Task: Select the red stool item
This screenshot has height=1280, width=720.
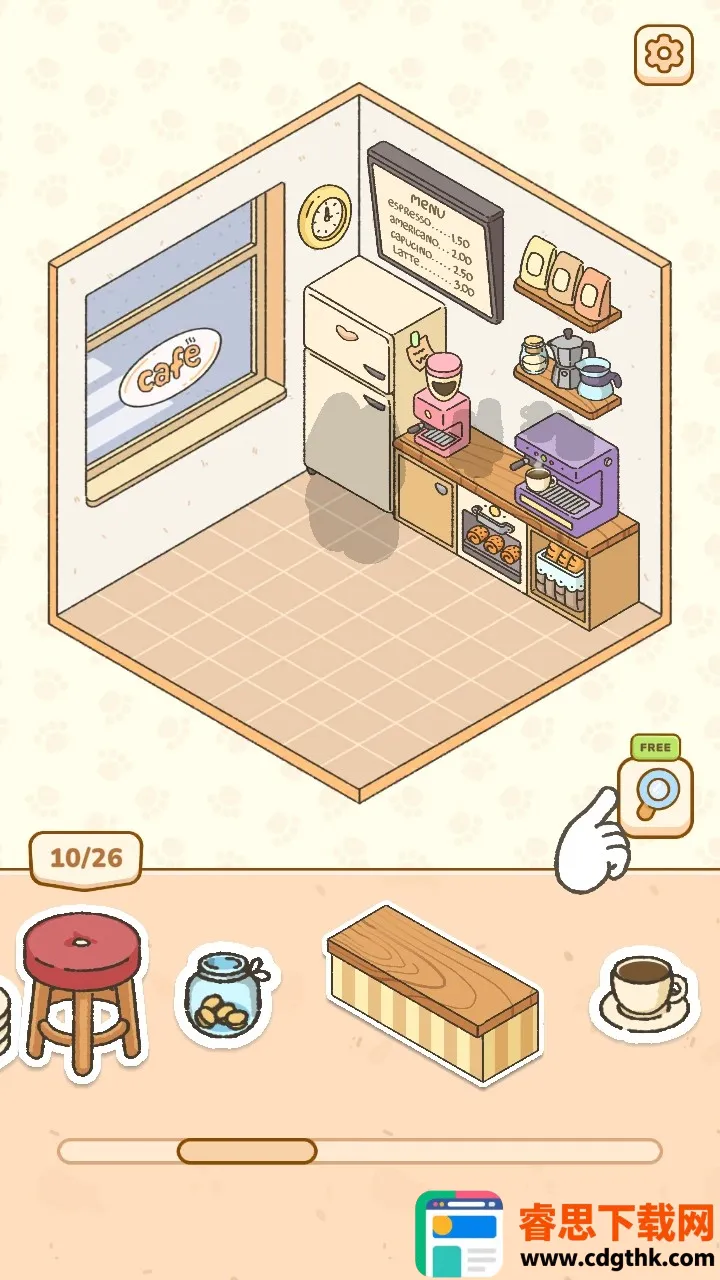Action: pos(82,988)
